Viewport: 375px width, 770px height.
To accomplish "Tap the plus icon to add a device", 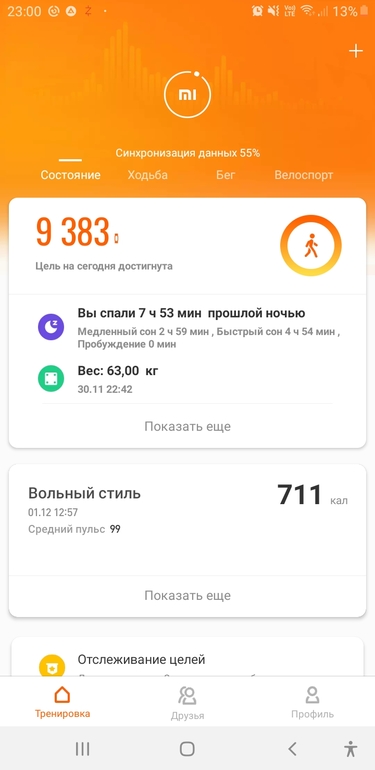I will coord(355,52).
